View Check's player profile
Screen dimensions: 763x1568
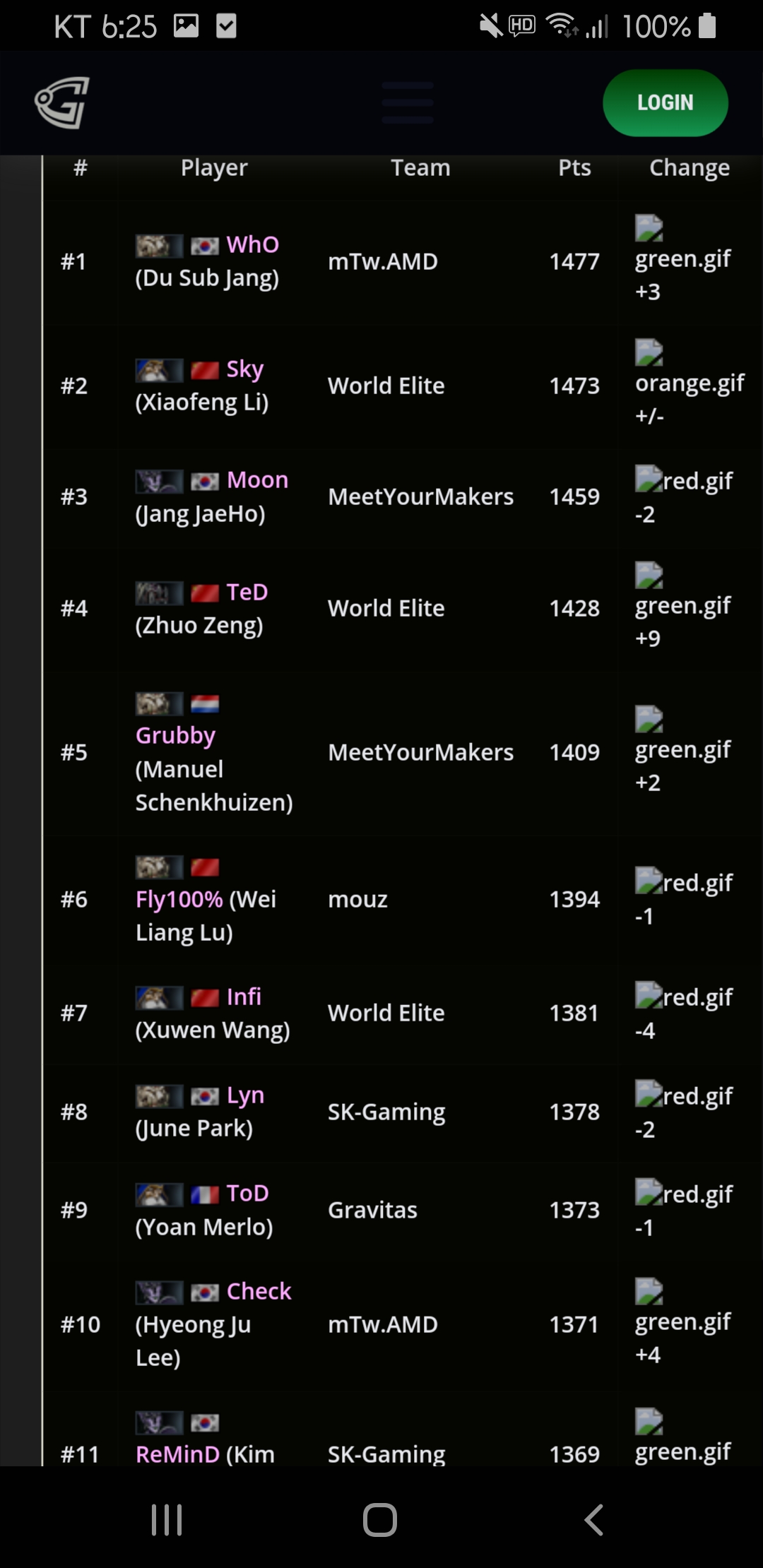[x=259, y=1292]
